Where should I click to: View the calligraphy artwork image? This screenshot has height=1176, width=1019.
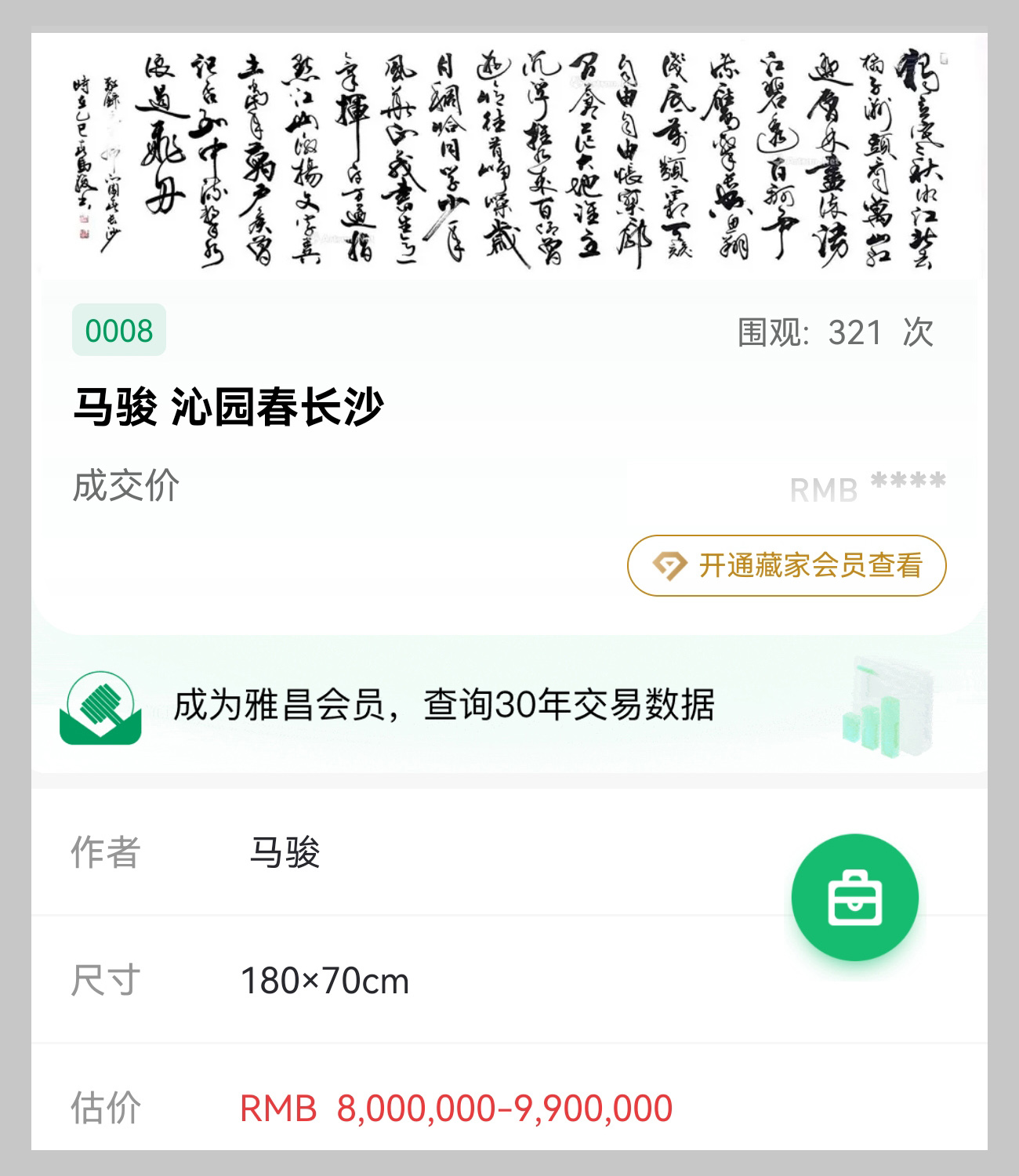click(509, 157)
